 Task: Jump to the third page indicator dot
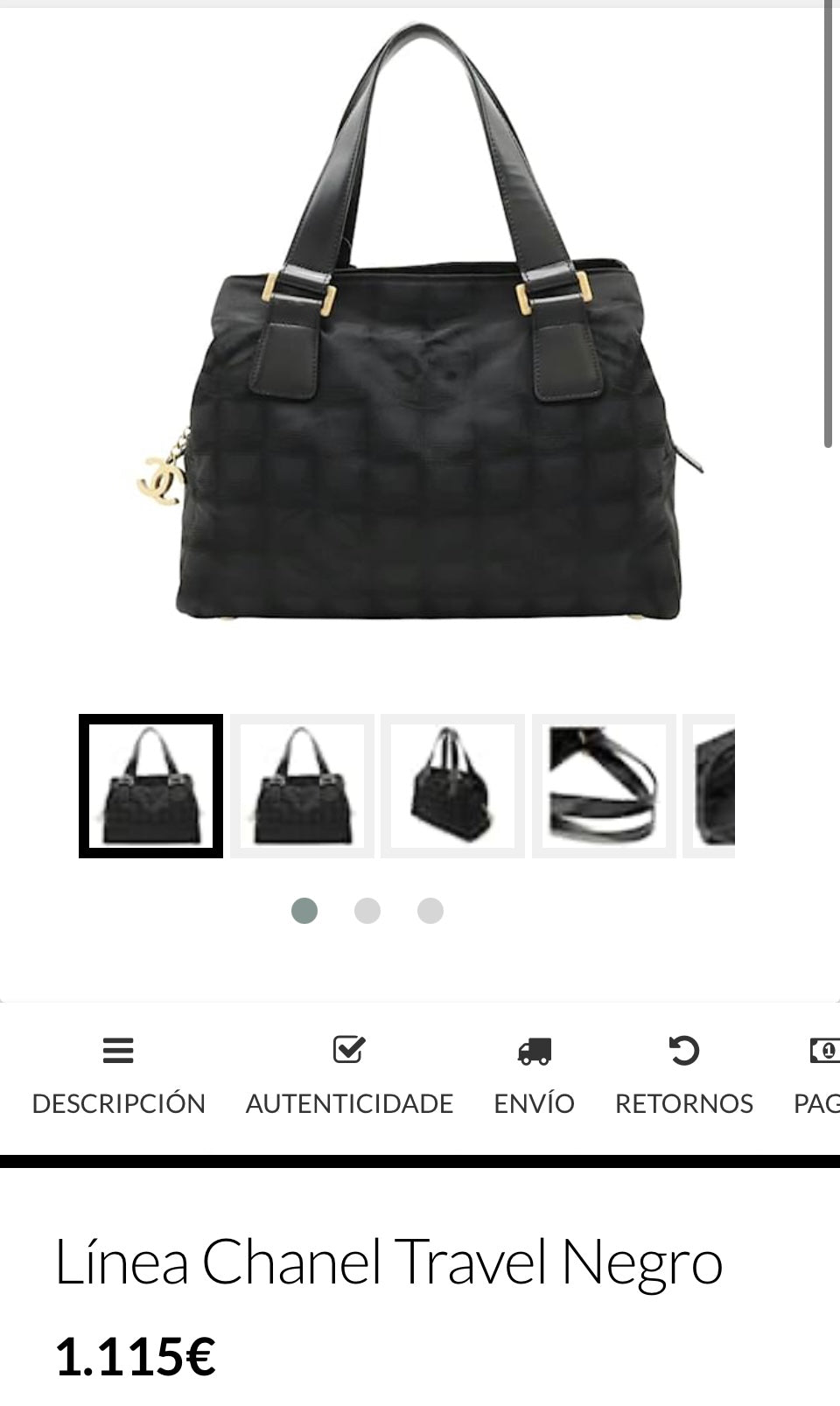[x=430, y=911]
